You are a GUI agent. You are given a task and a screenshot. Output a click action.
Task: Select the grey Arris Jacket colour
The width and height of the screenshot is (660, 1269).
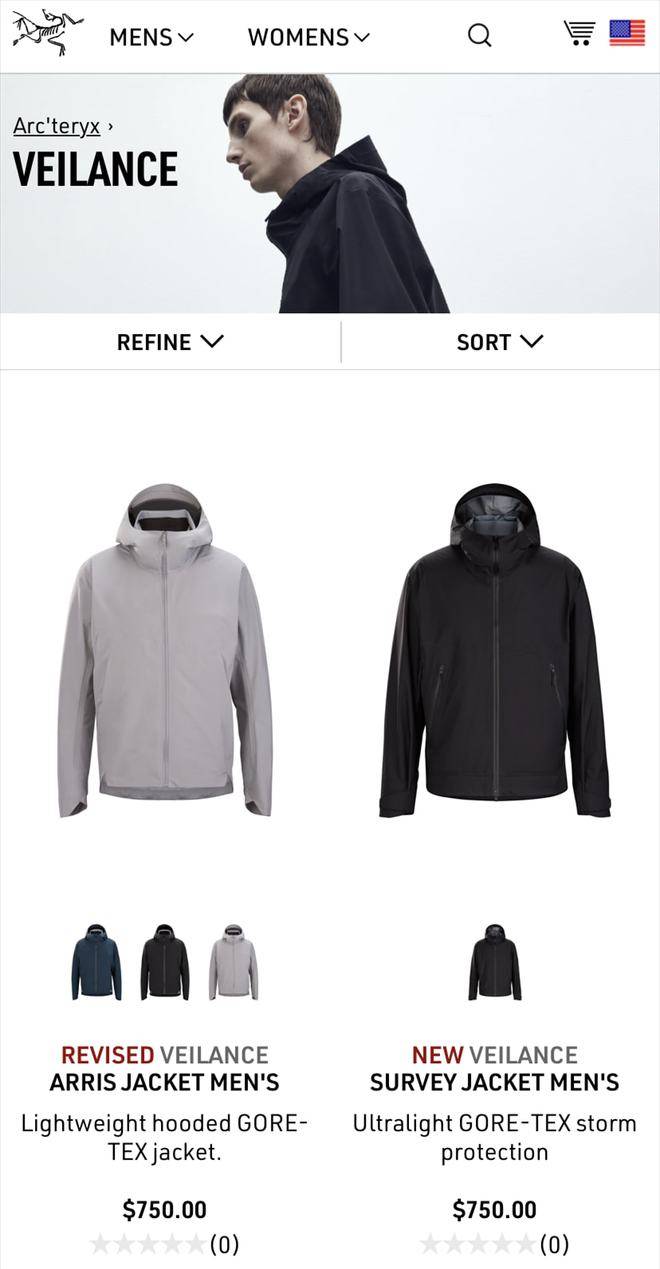coord(233,962)
